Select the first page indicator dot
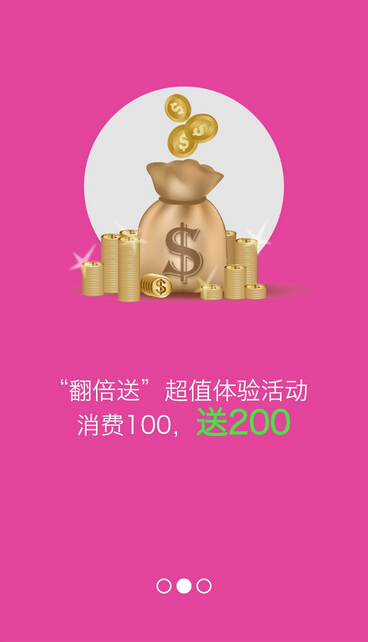 pyautogui.click(x=164, y=586)
